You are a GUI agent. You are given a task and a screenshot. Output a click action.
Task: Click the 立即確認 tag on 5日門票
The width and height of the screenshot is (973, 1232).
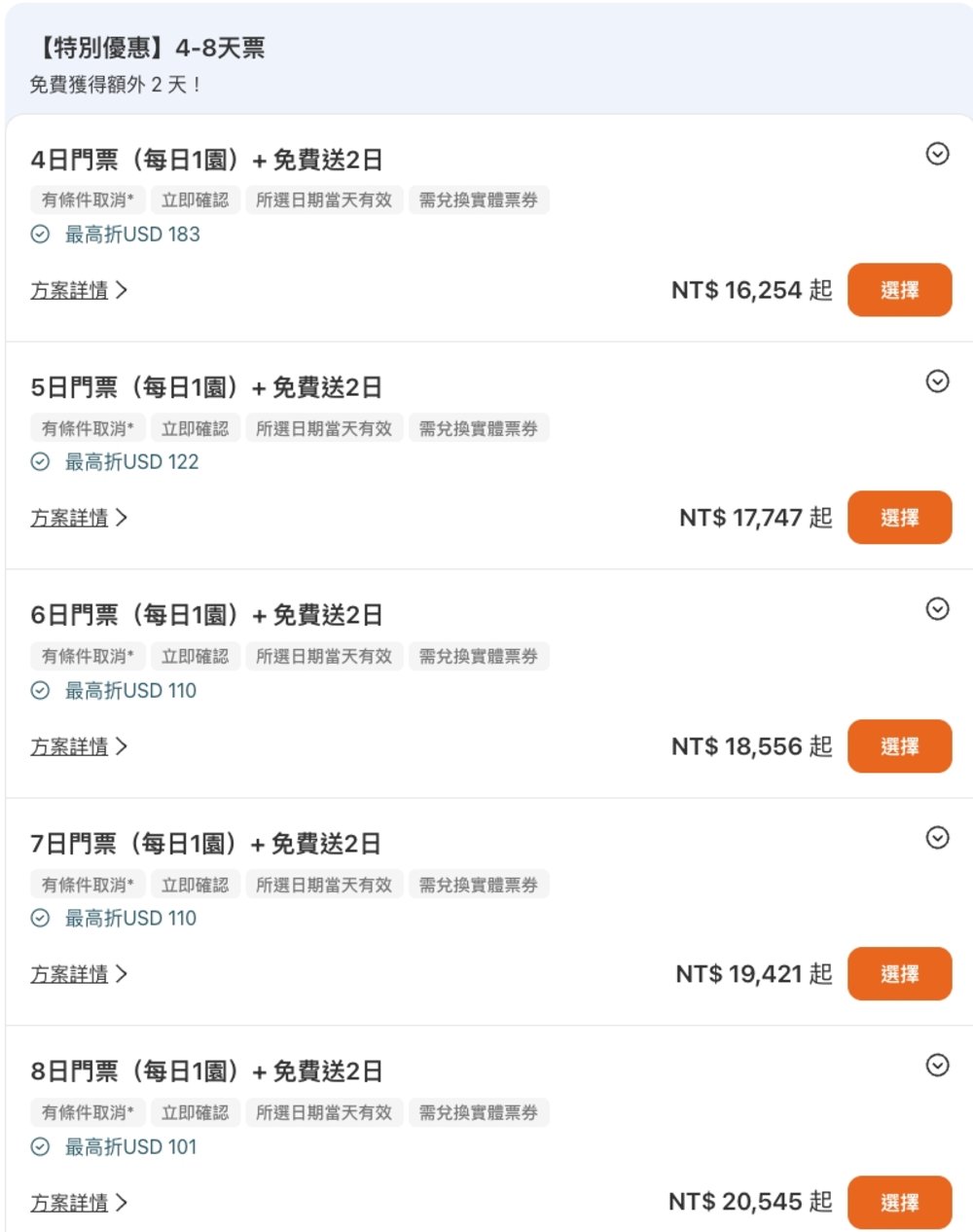[x=196, y=428]
